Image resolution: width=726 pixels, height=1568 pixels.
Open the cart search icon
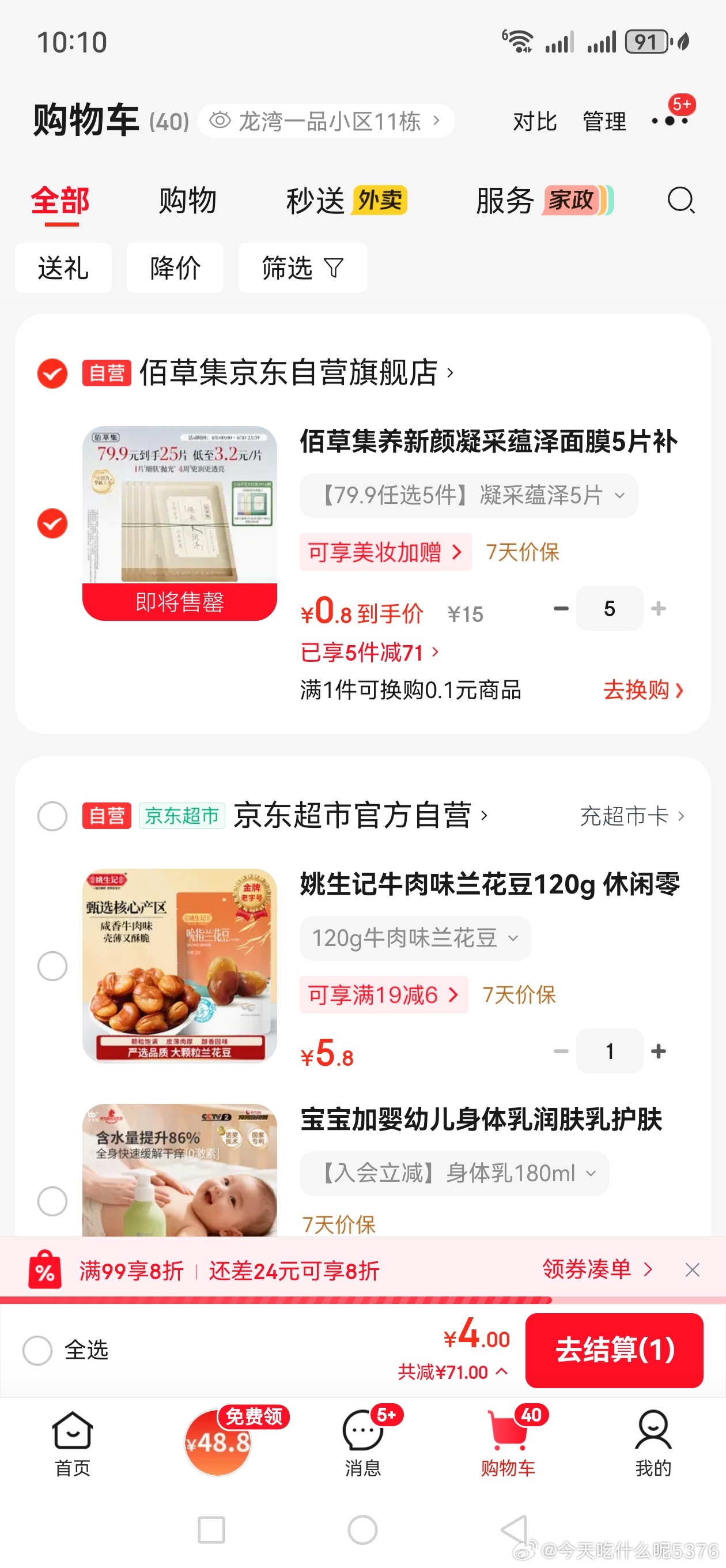[x=680, y=200]
